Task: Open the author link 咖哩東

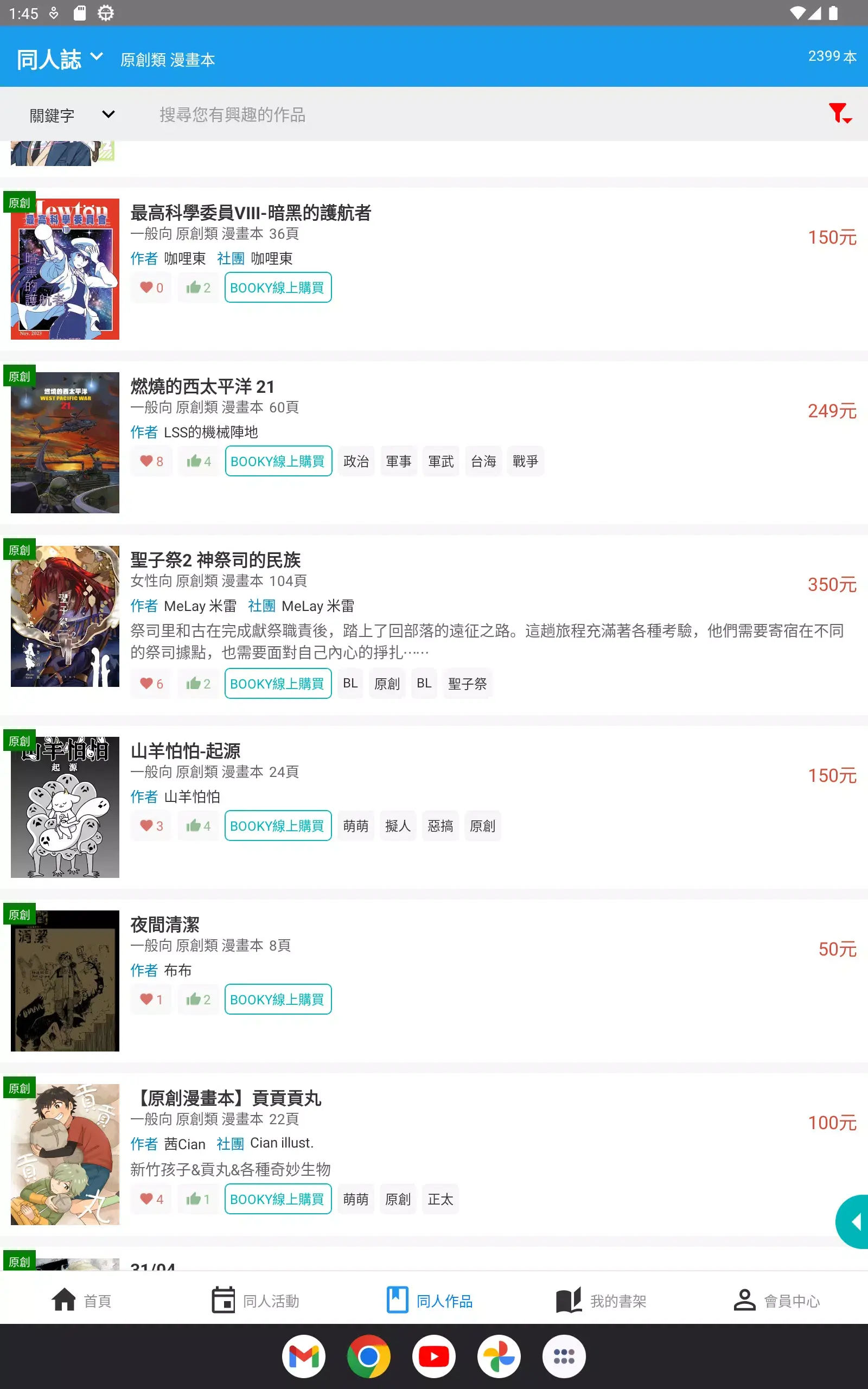Action: [x=185, y=259]
